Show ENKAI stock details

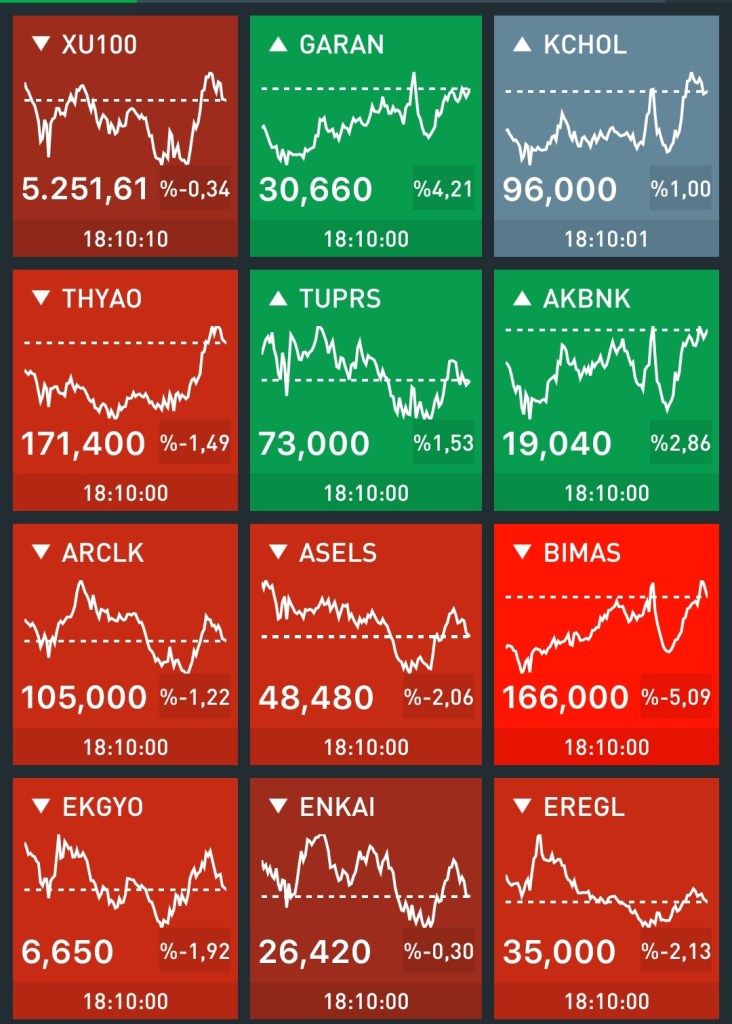click(365, 897)
